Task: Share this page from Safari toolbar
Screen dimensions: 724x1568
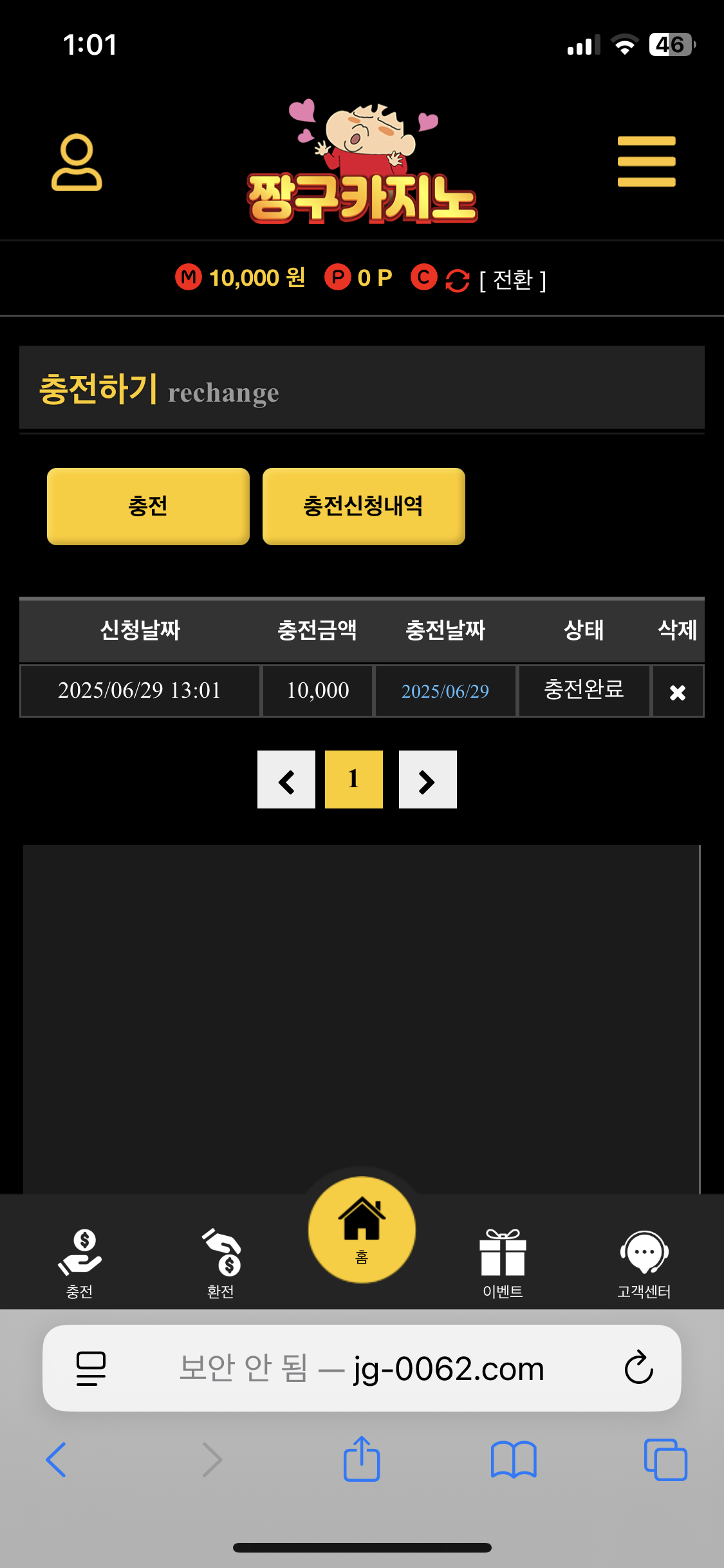Action: click(x=362, y=1460)
